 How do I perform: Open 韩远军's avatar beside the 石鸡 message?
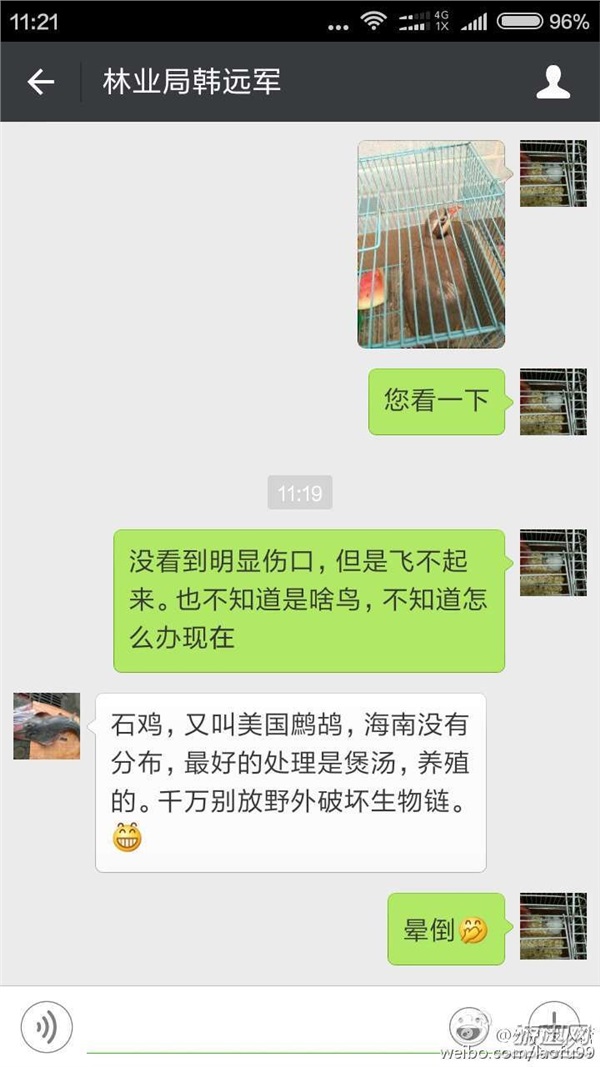[47, 726]
